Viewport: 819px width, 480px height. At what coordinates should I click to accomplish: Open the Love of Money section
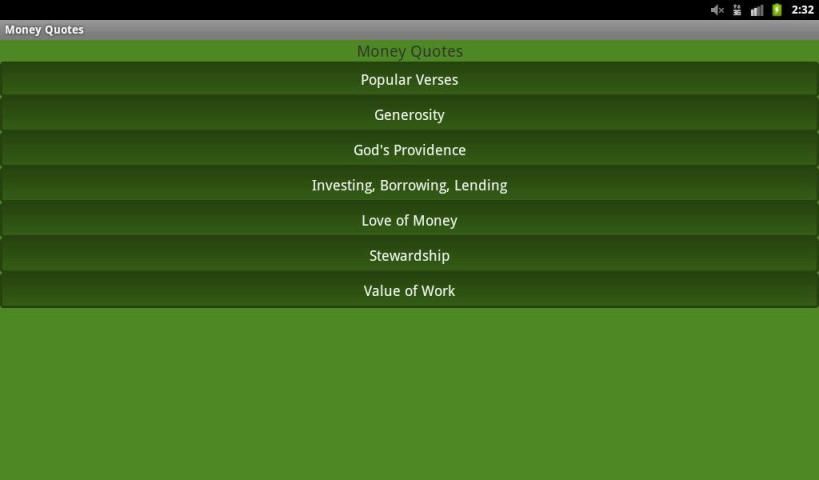(409, 220)
